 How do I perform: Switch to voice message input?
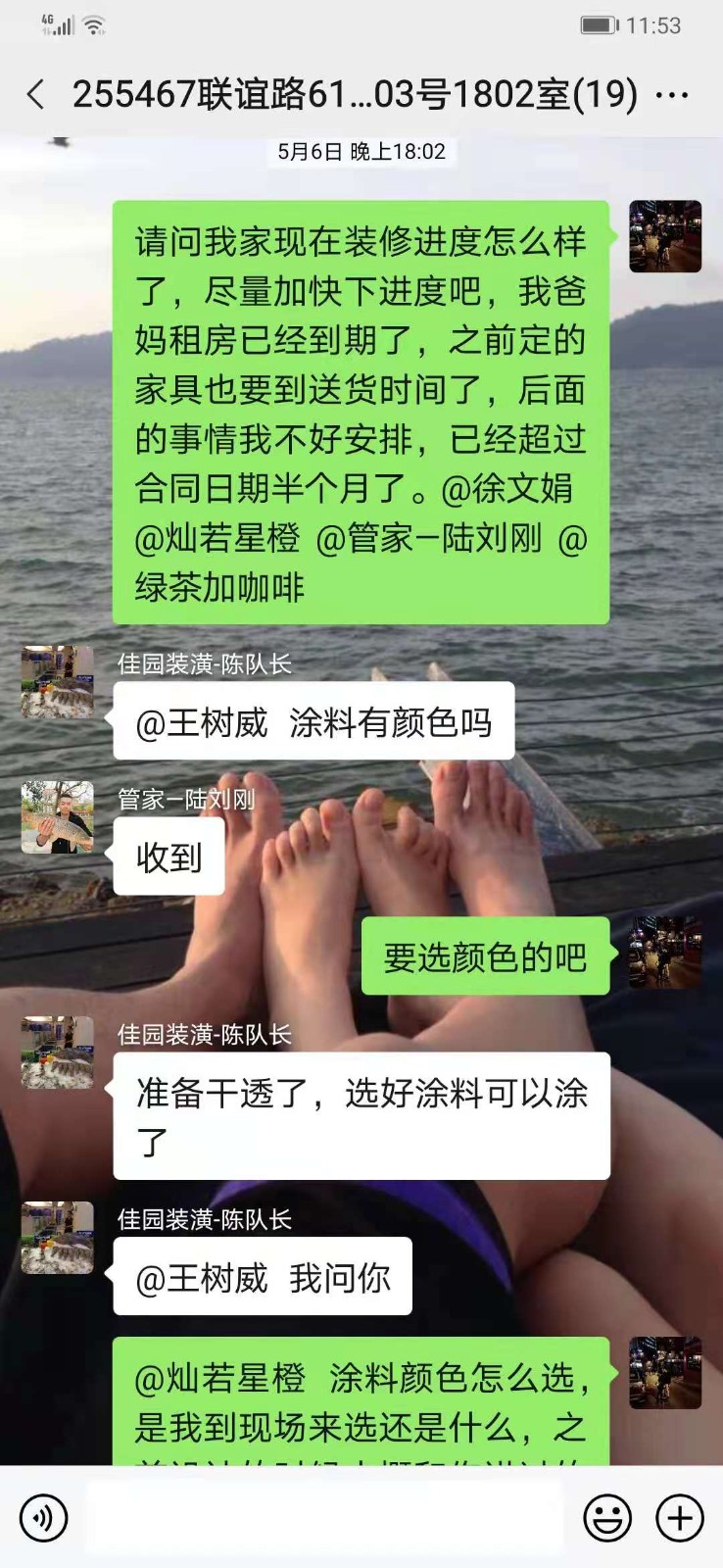pos(43,1518)
